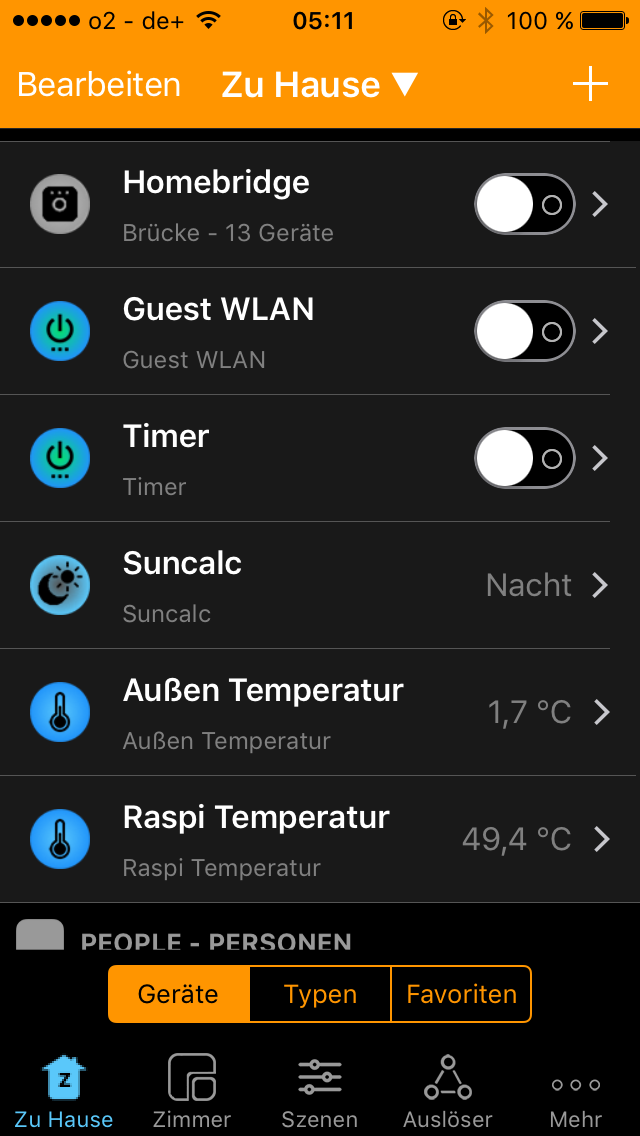Toggle the Timer switch
The image size is (640, 1136).
tap(524, 458)
